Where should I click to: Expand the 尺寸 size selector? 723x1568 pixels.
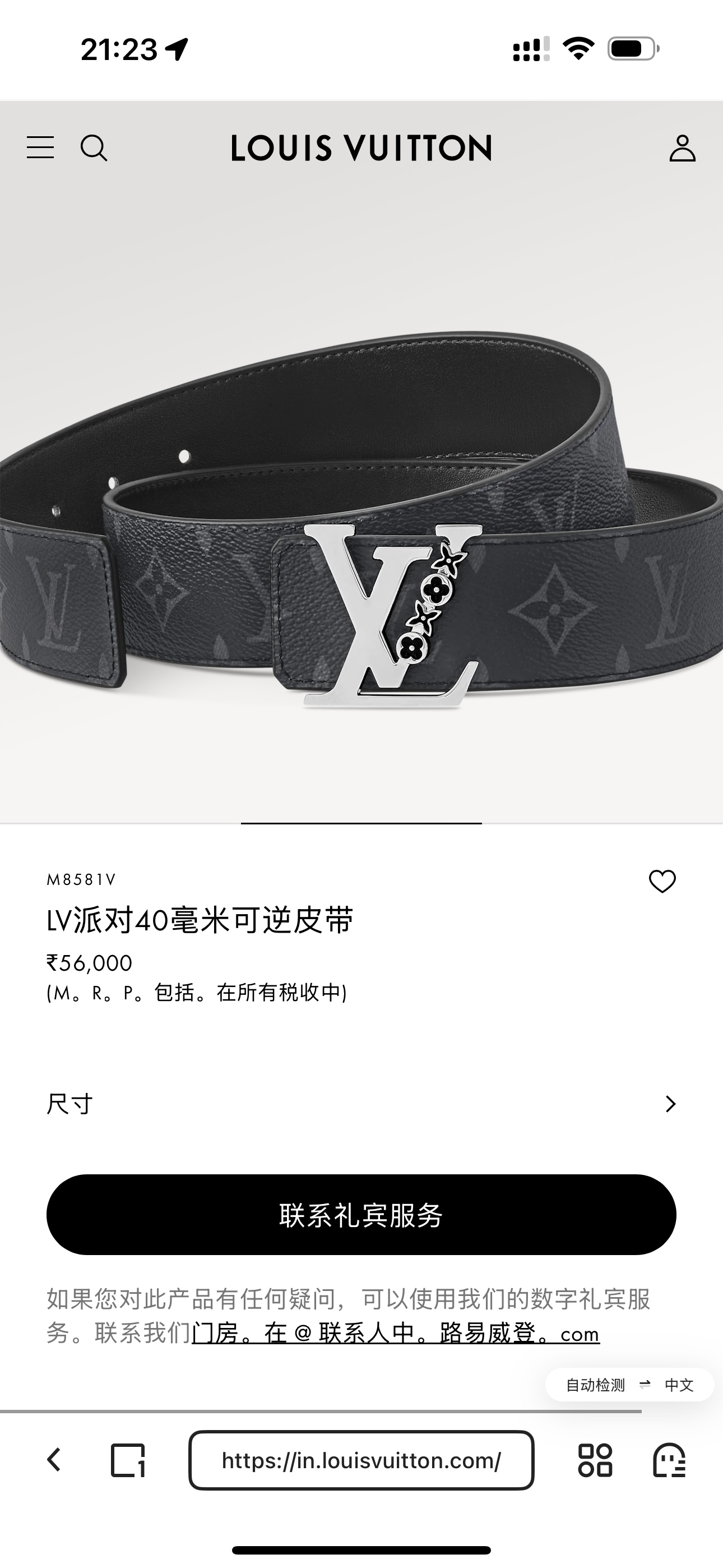(x=361, y=1104)
